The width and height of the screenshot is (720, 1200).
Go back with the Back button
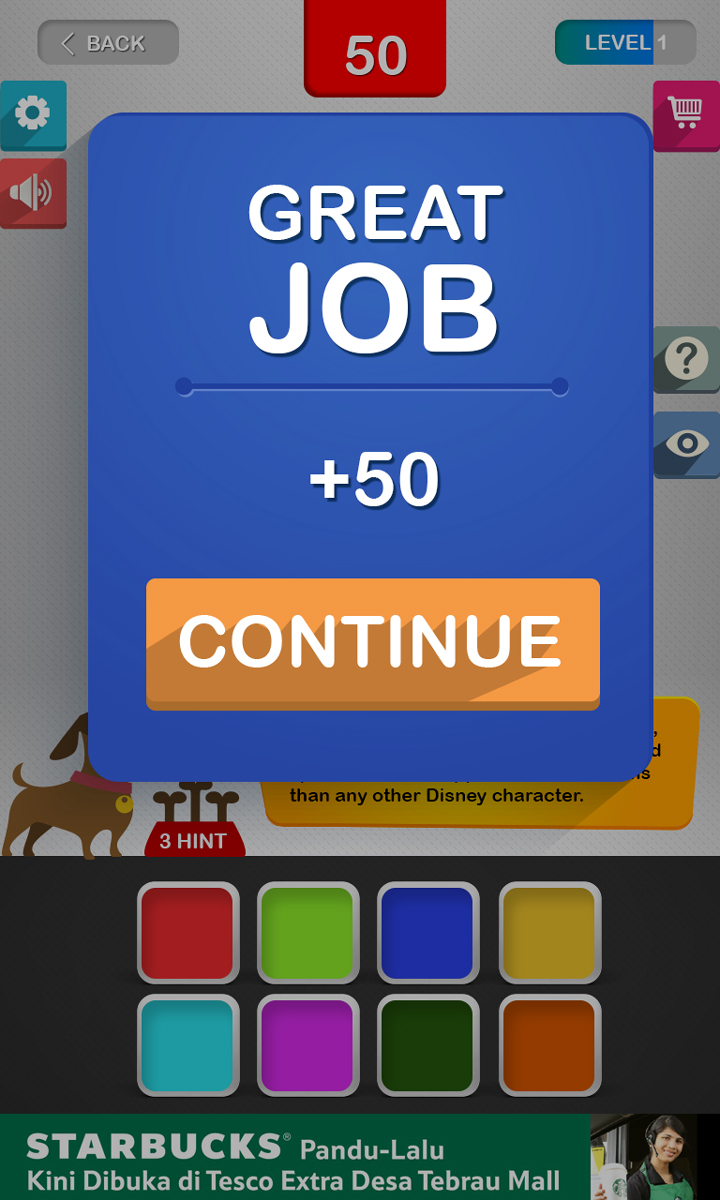(x=108, y=43)
